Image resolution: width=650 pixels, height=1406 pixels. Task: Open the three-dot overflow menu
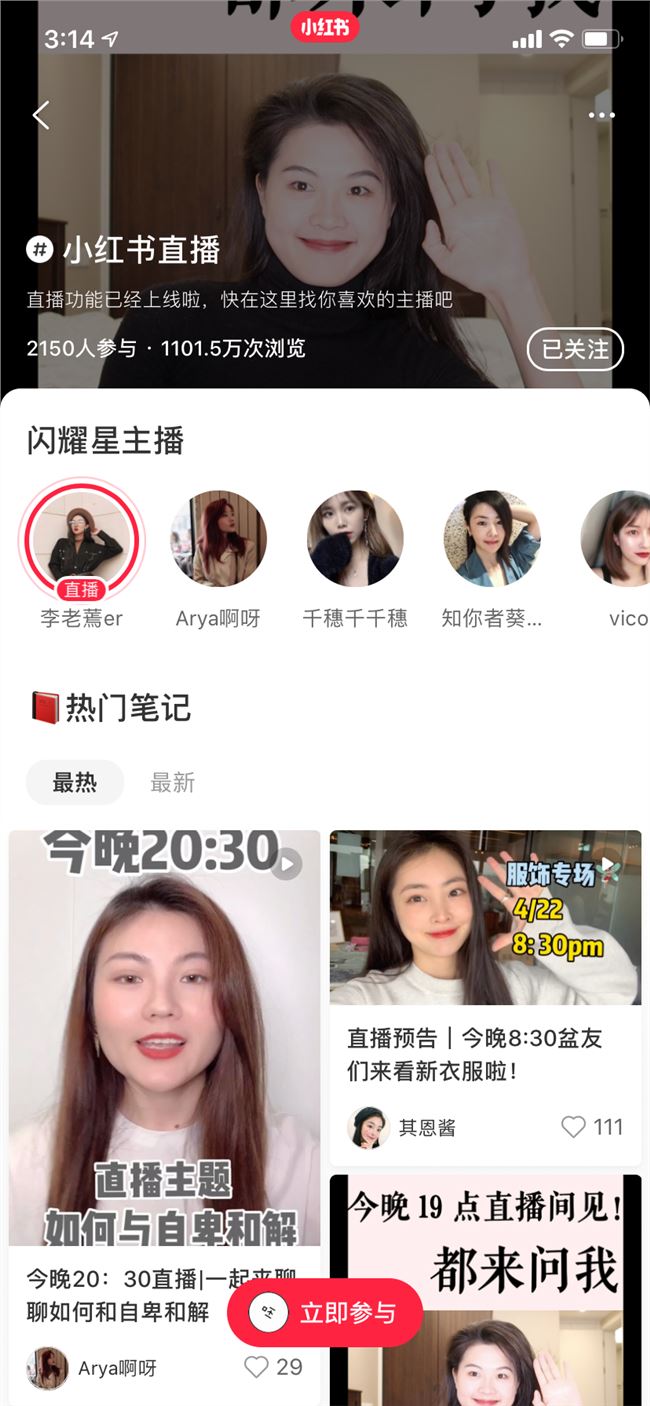pyautogui.click(x=601, y=115)
